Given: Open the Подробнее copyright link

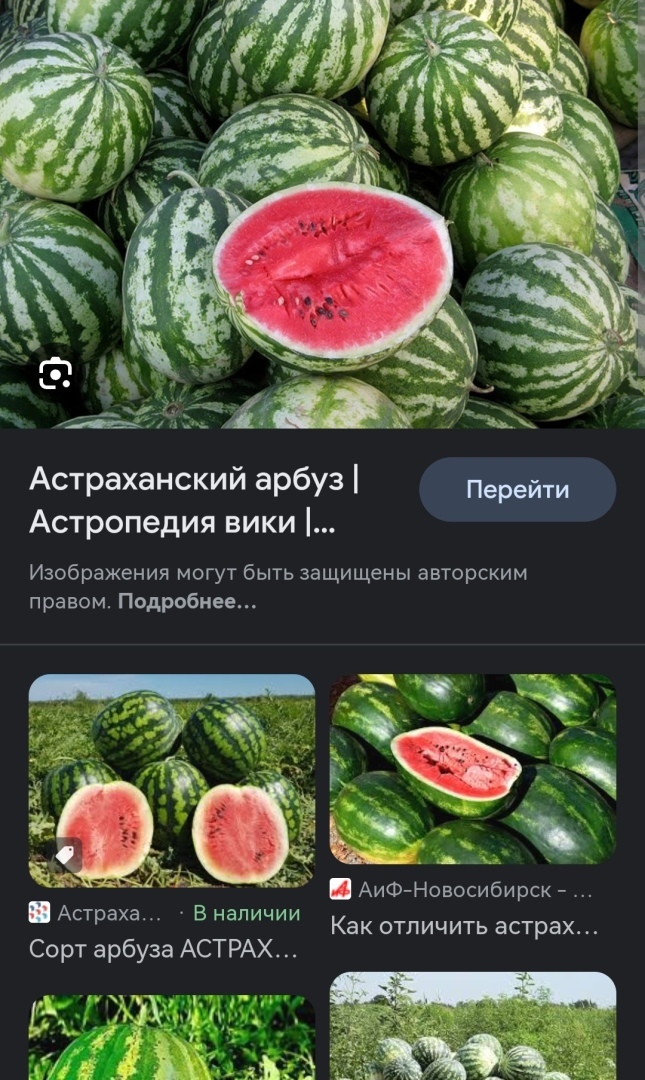Looking at the screenshot, I should click(x=187, y=602).
